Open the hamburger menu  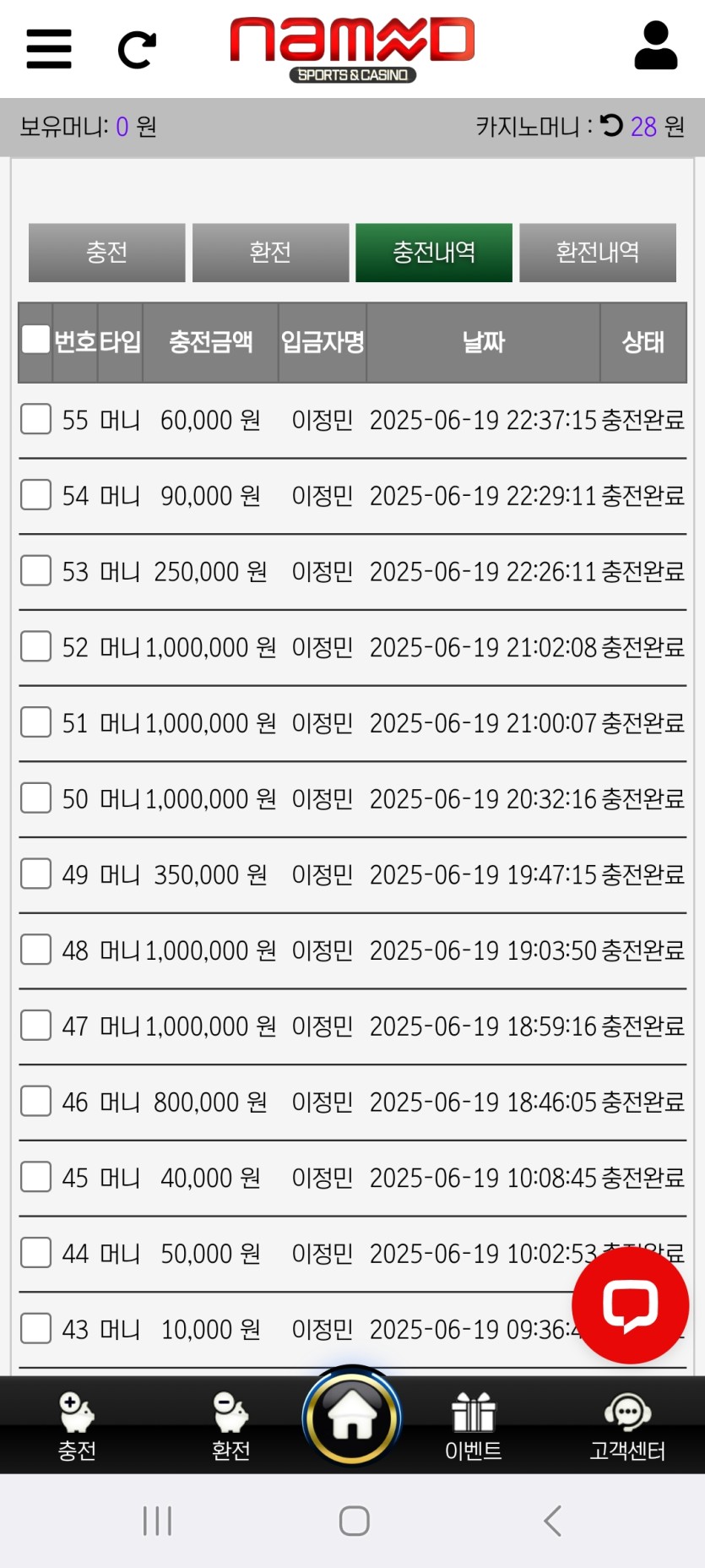49,49
